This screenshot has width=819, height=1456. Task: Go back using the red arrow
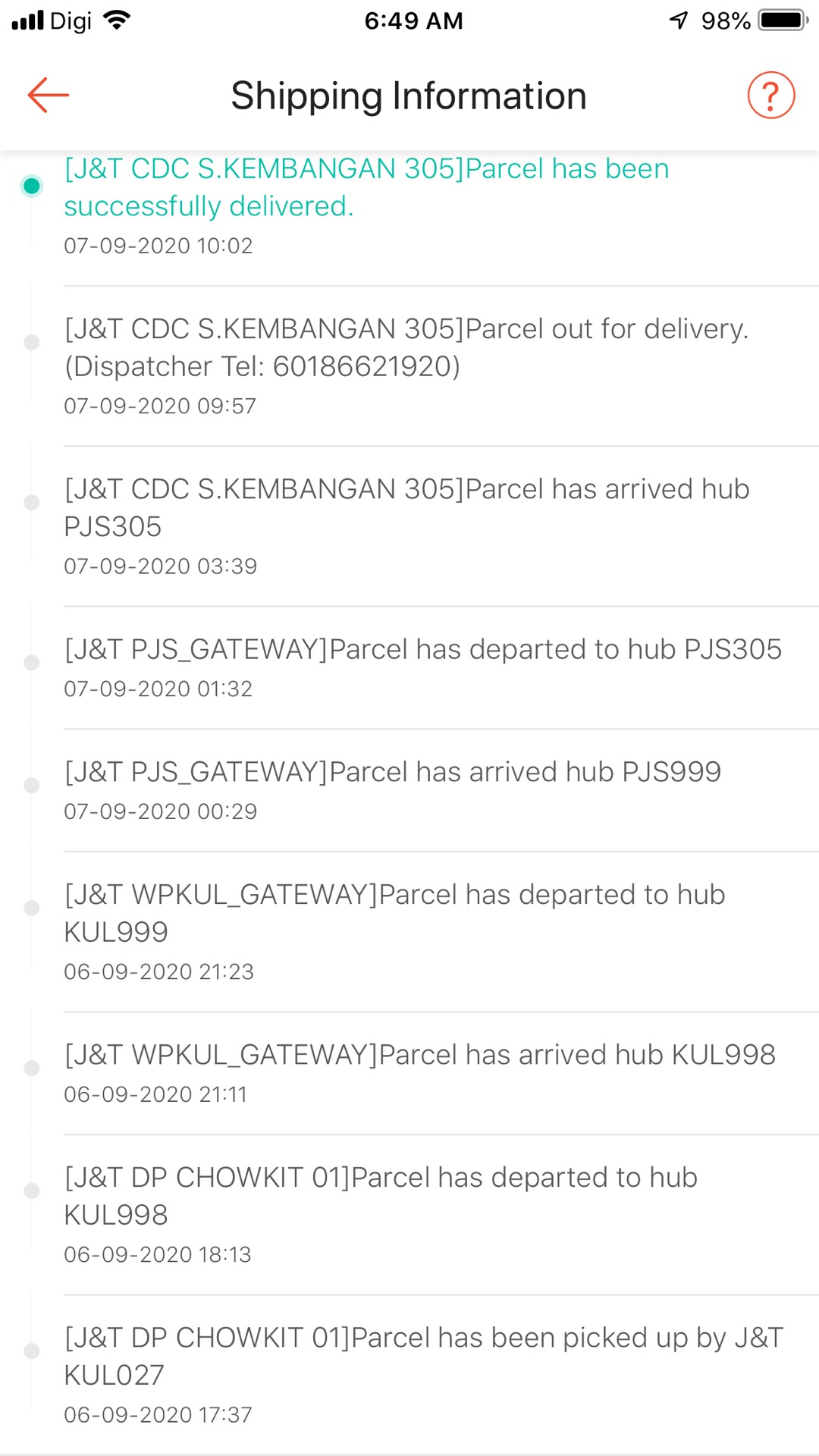49,96
